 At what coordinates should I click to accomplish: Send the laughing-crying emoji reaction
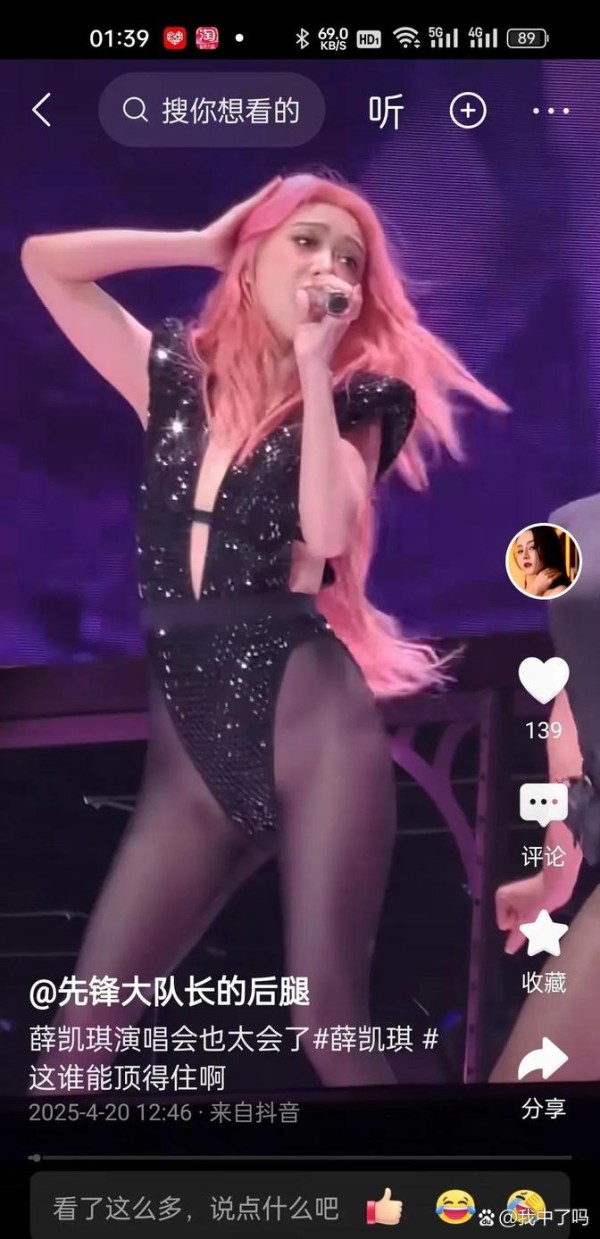point(455,1208)
